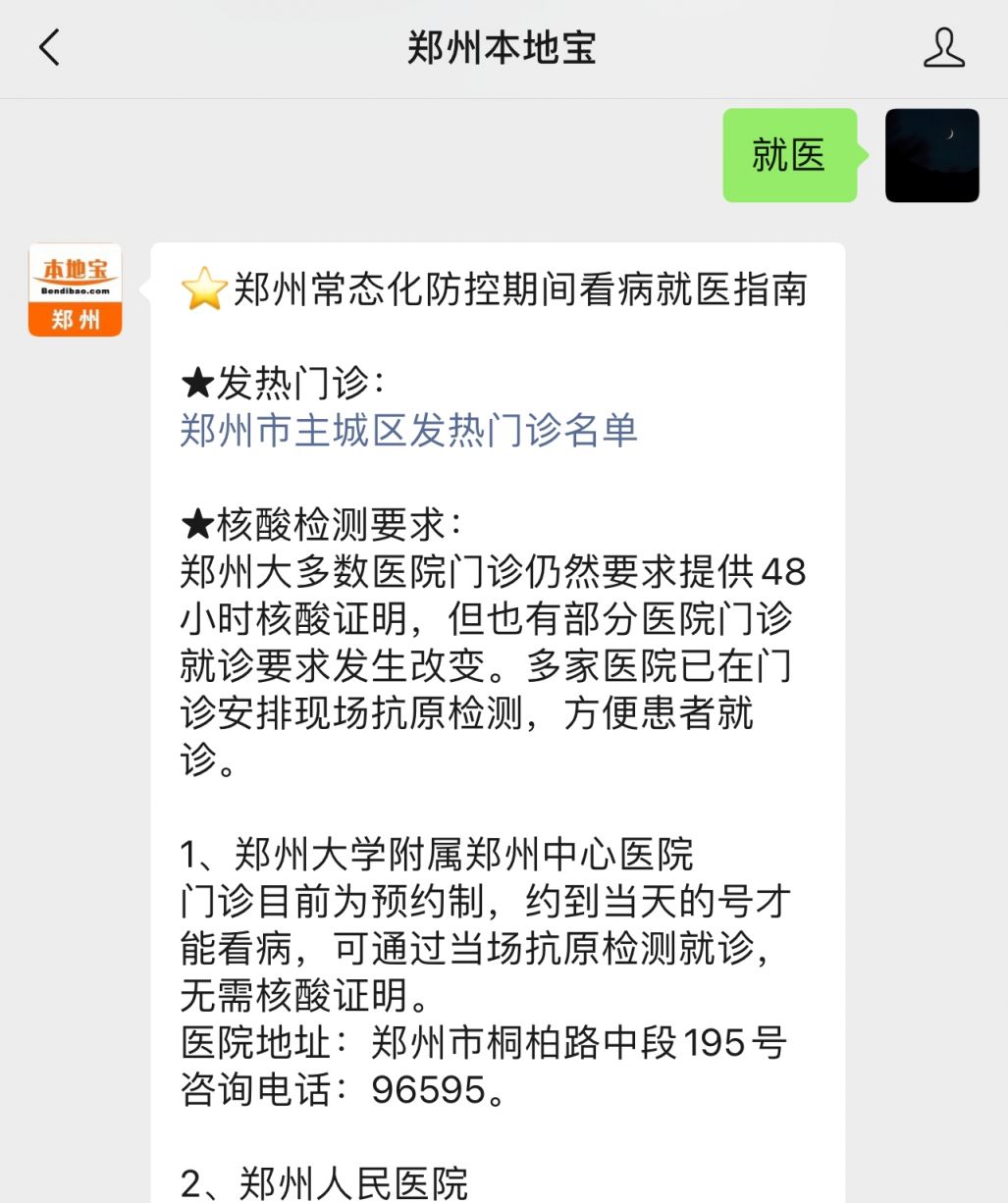Open the account profile icon

tap(943, 47)
